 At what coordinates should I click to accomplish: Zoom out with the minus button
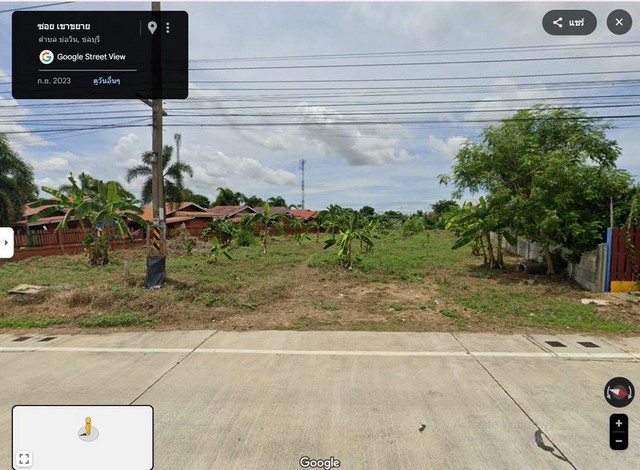[x=619, y=440]
